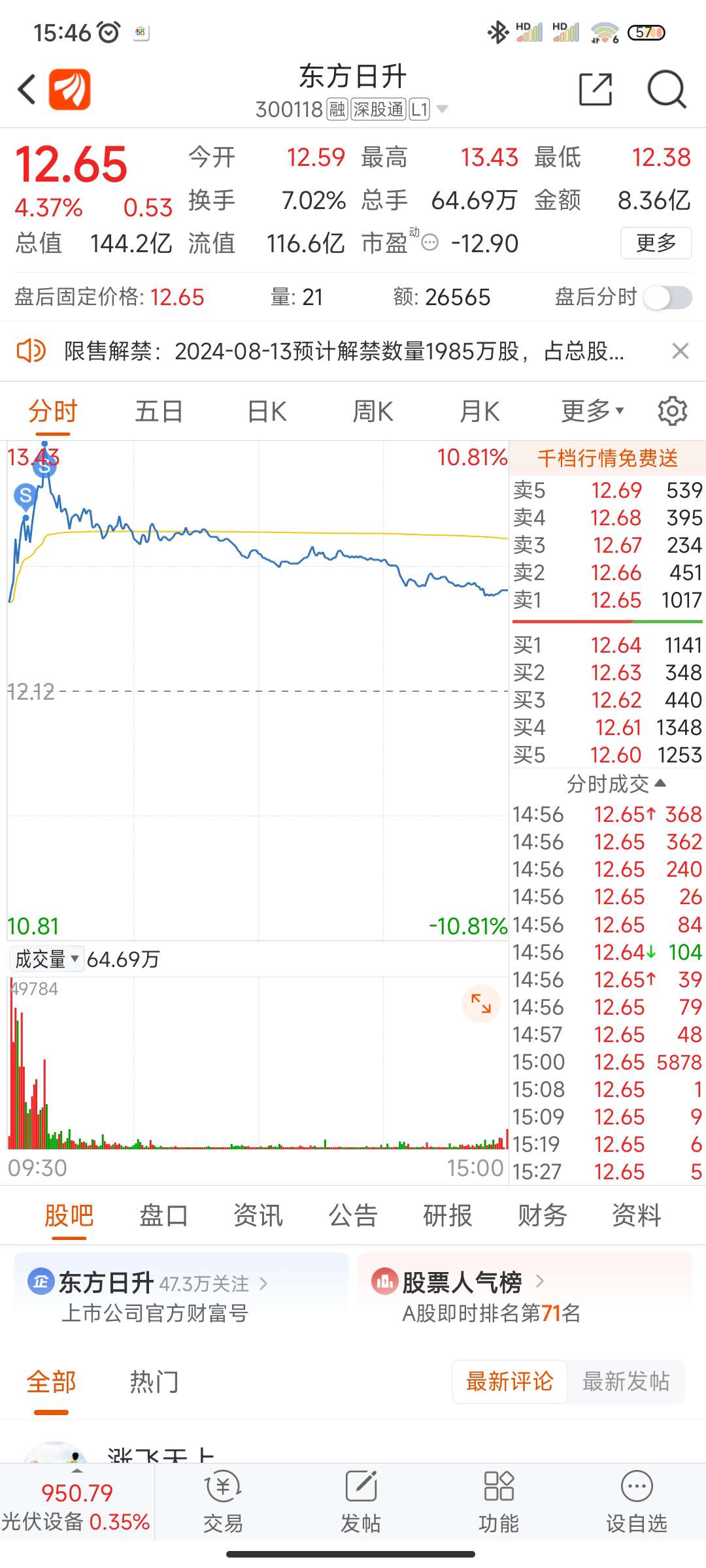Expand the 更多 chart period dropdown

pos(593,411)
